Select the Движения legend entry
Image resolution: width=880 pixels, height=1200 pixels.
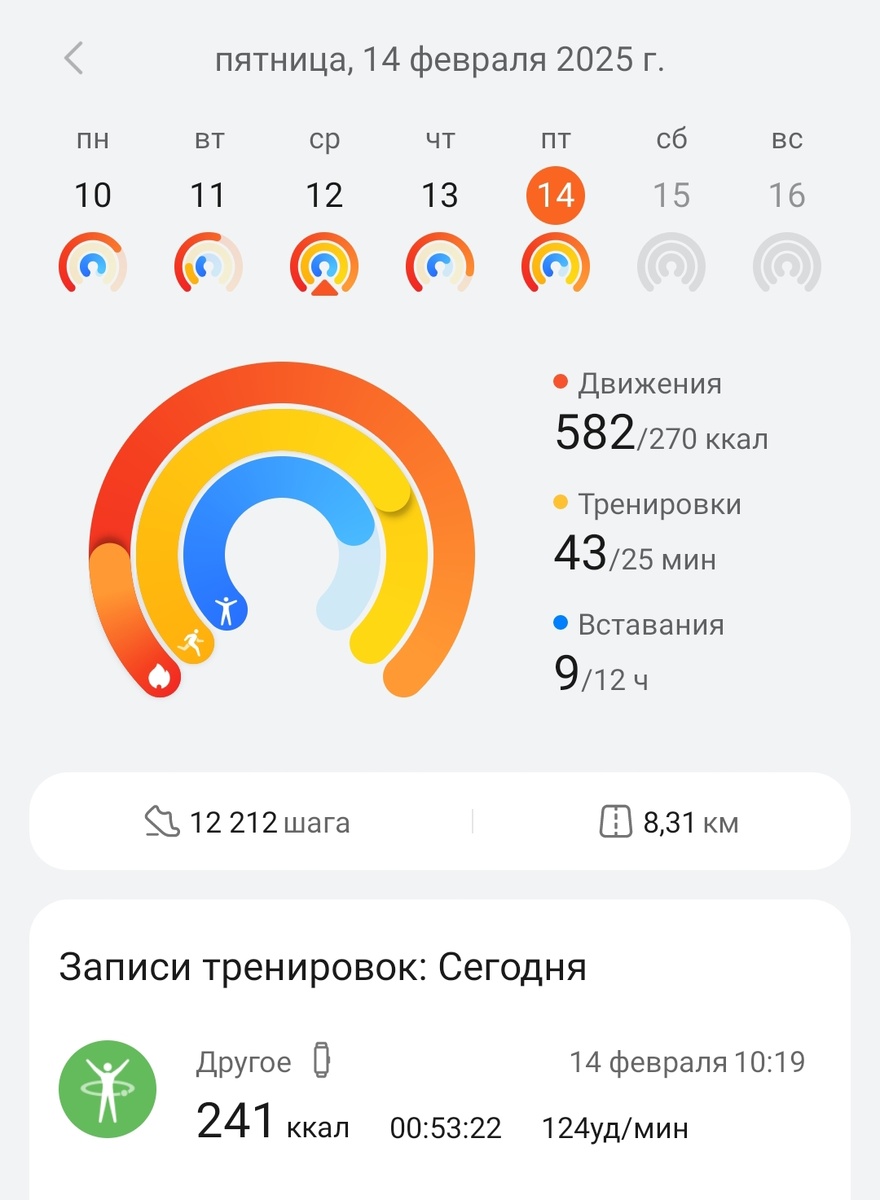click(x=650, y=383)
